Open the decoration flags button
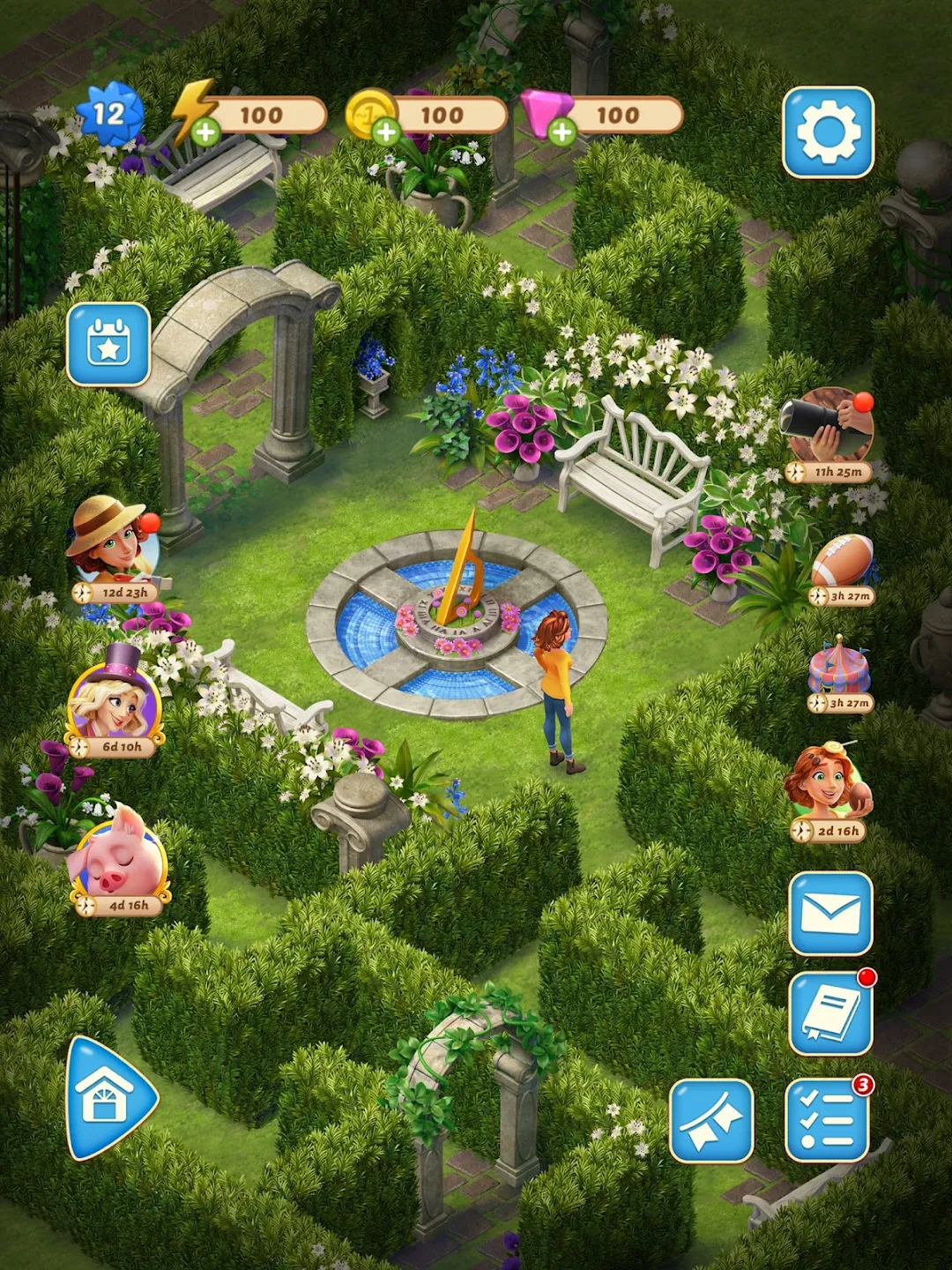Screen dimensions: 952x1270 pyautogui.click(x=710, y=1120)
